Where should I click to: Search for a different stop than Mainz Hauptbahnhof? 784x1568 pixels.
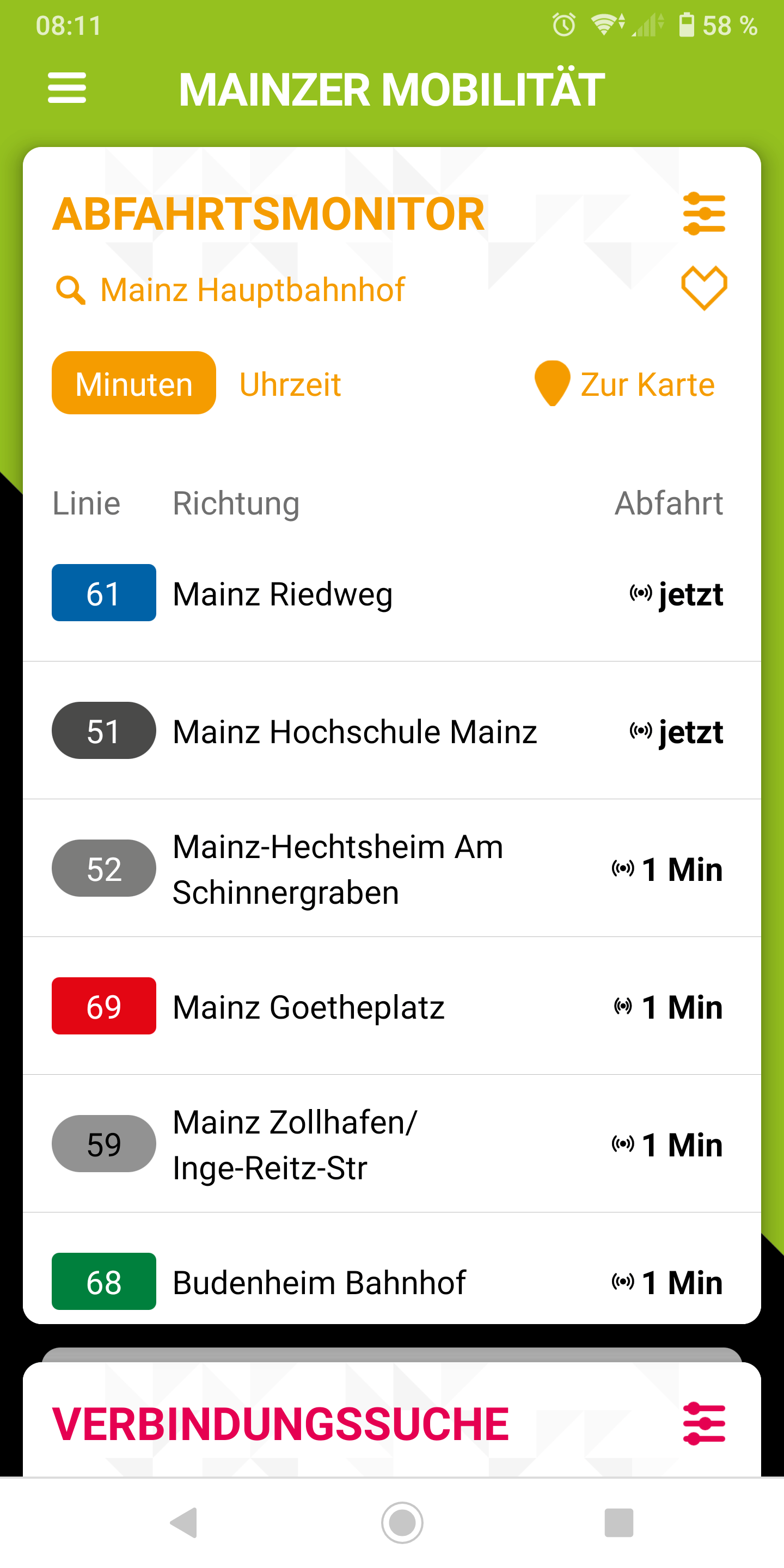coord(251,290)
